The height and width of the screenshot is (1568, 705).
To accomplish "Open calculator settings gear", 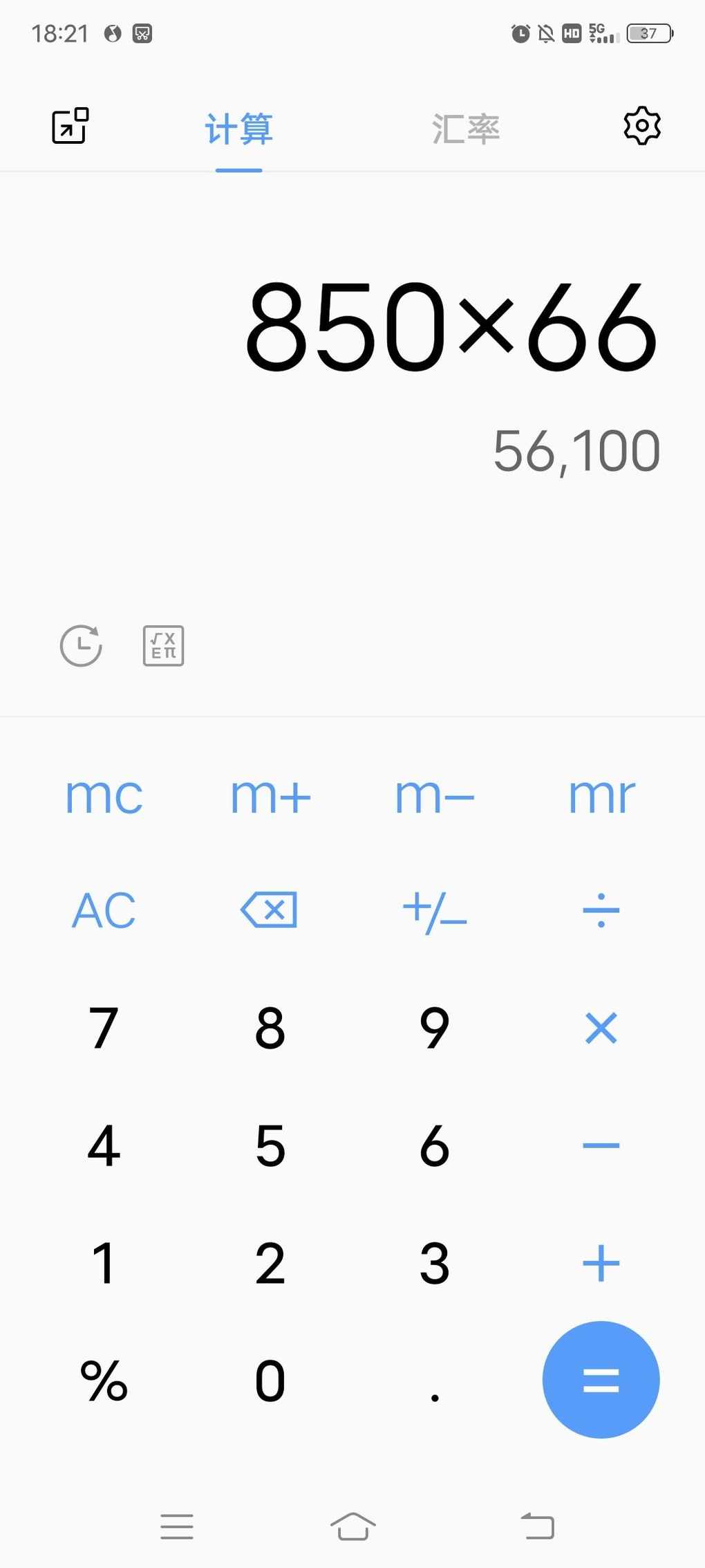I will [x=642, y=126].
